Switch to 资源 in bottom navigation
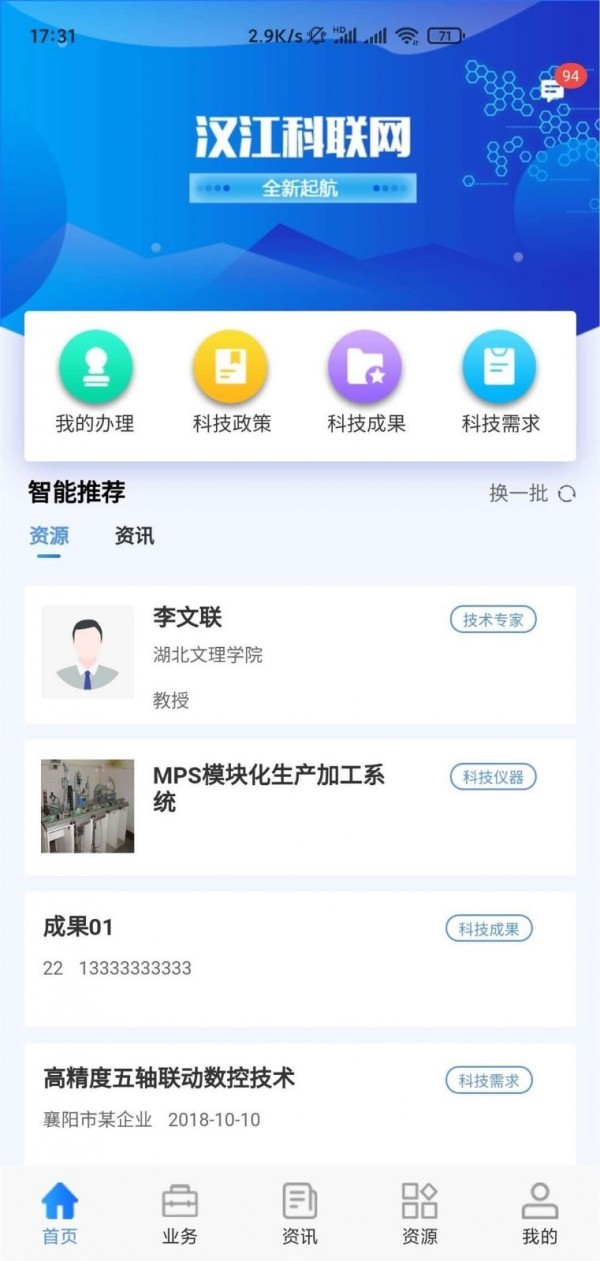This screenshot has height=1261, width=600. point(420,1213)
